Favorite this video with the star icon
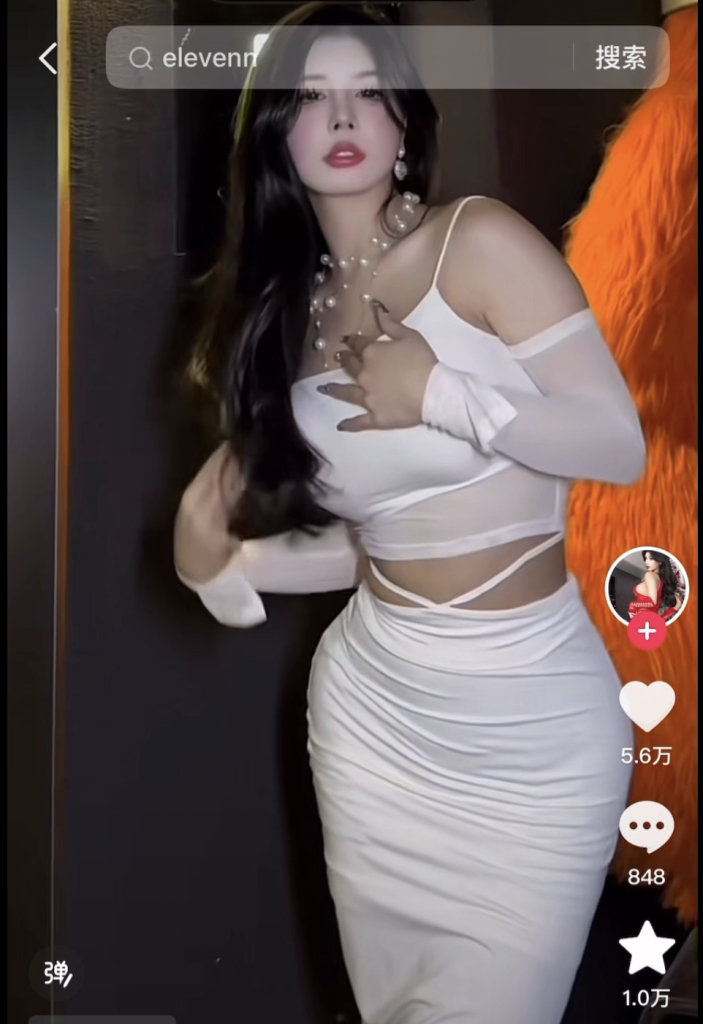Viewport: 703px width, 1024px height. point(646,946)
